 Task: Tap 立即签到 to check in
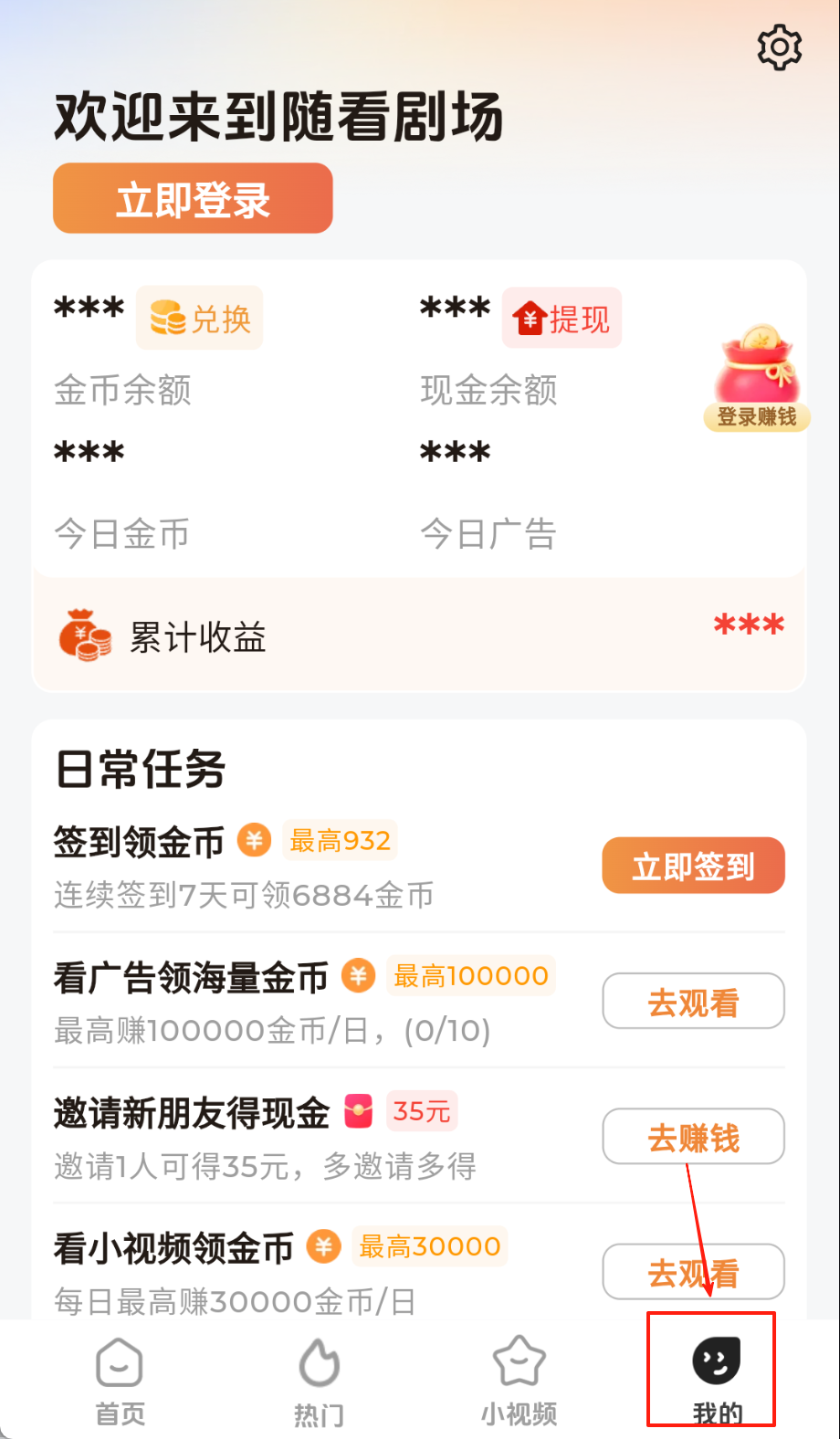[x=693, y=866]
